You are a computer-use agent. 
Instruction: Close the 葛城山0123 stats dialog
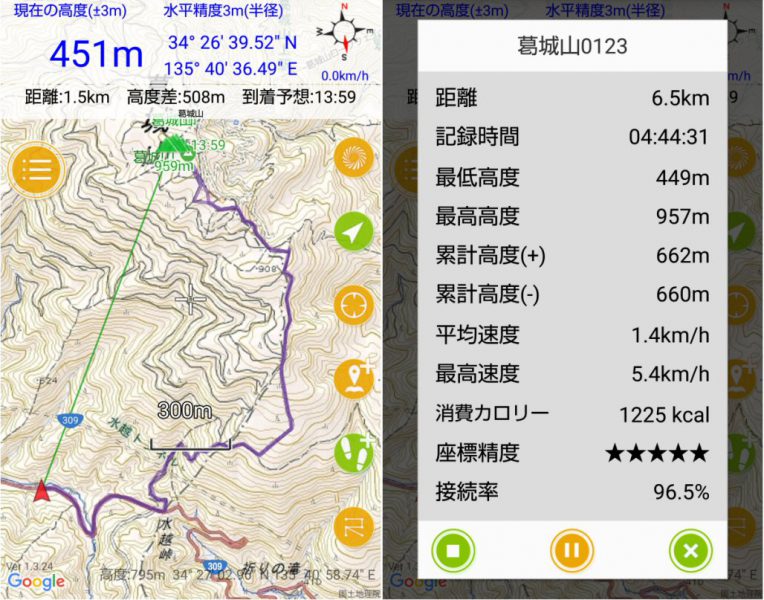coord(690,551)
